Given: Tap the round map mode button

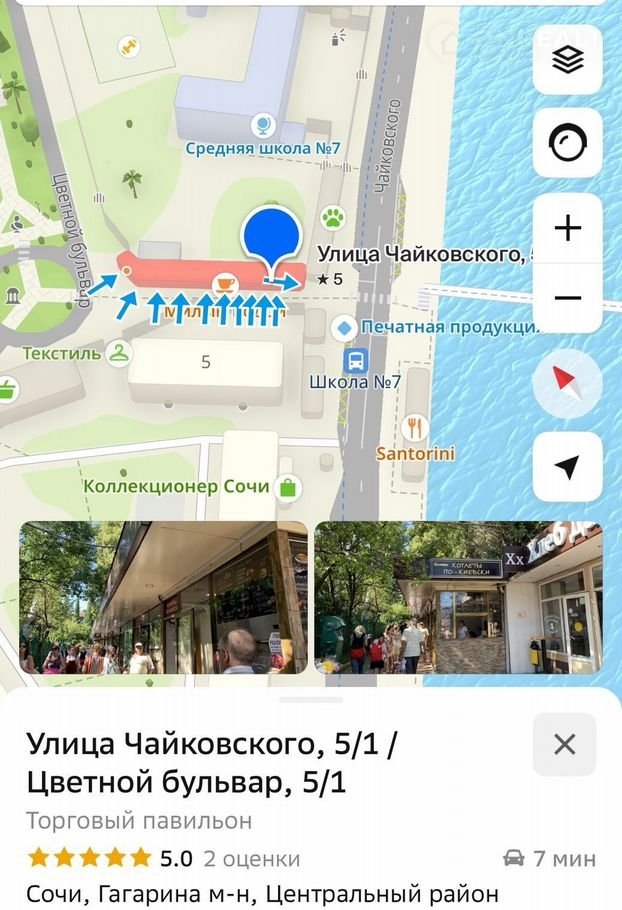Looking at the screenshot, I should [567, 144].
